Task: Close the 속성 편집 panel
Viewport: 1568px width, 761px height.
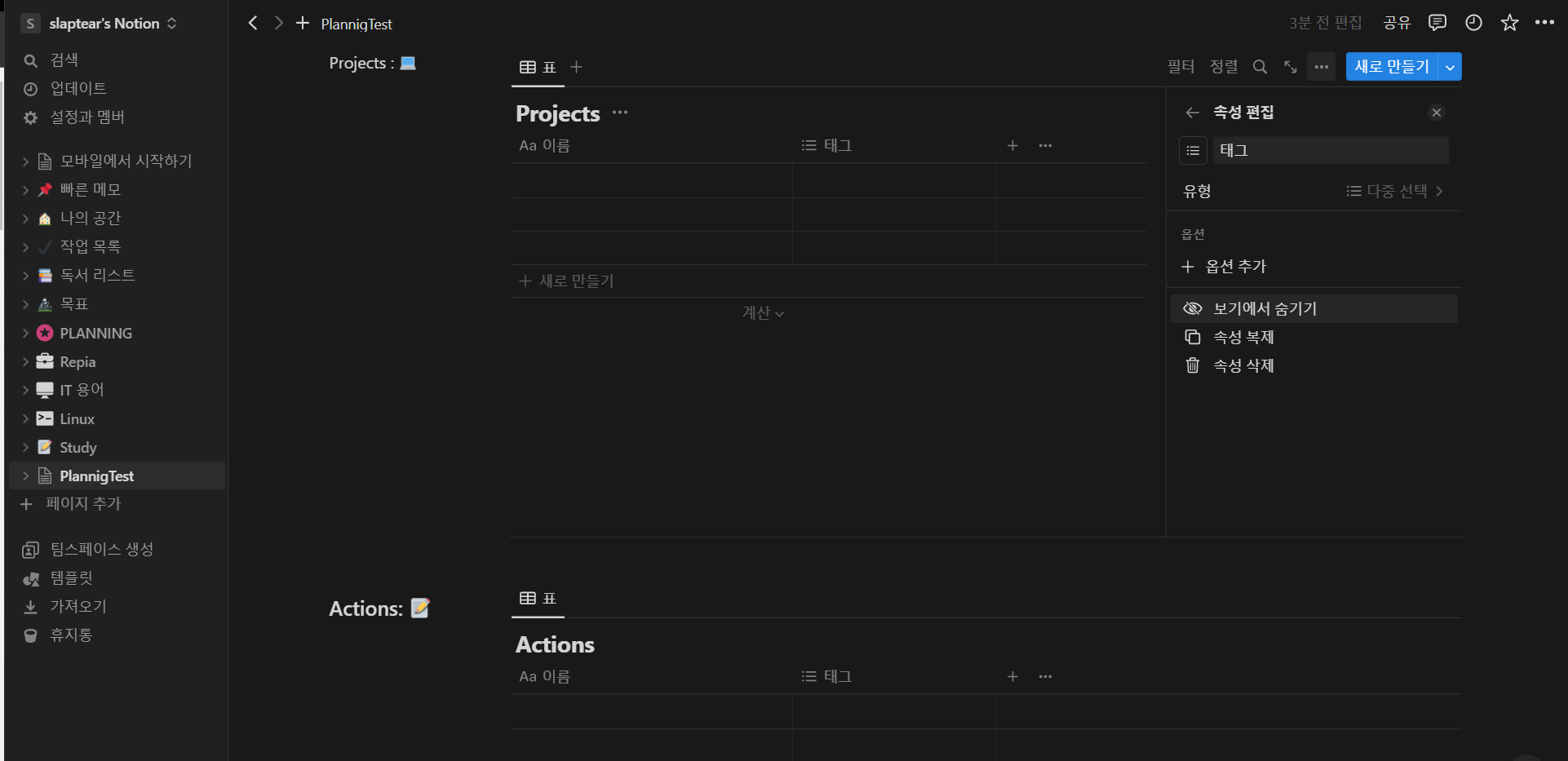Action: 1437,113
